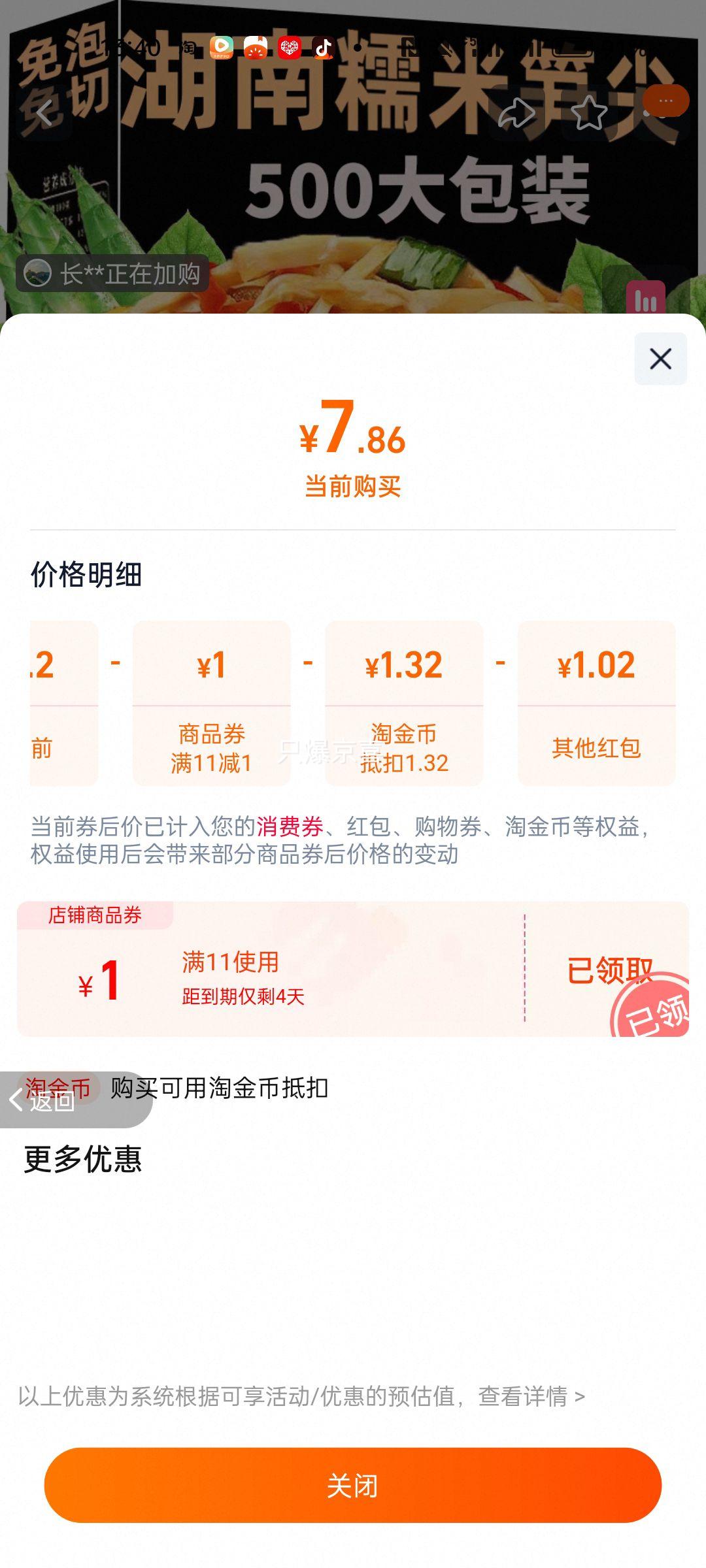Close the price details sheet
The width and height of the screenshot is (706, 1568).
pos(660,359)
